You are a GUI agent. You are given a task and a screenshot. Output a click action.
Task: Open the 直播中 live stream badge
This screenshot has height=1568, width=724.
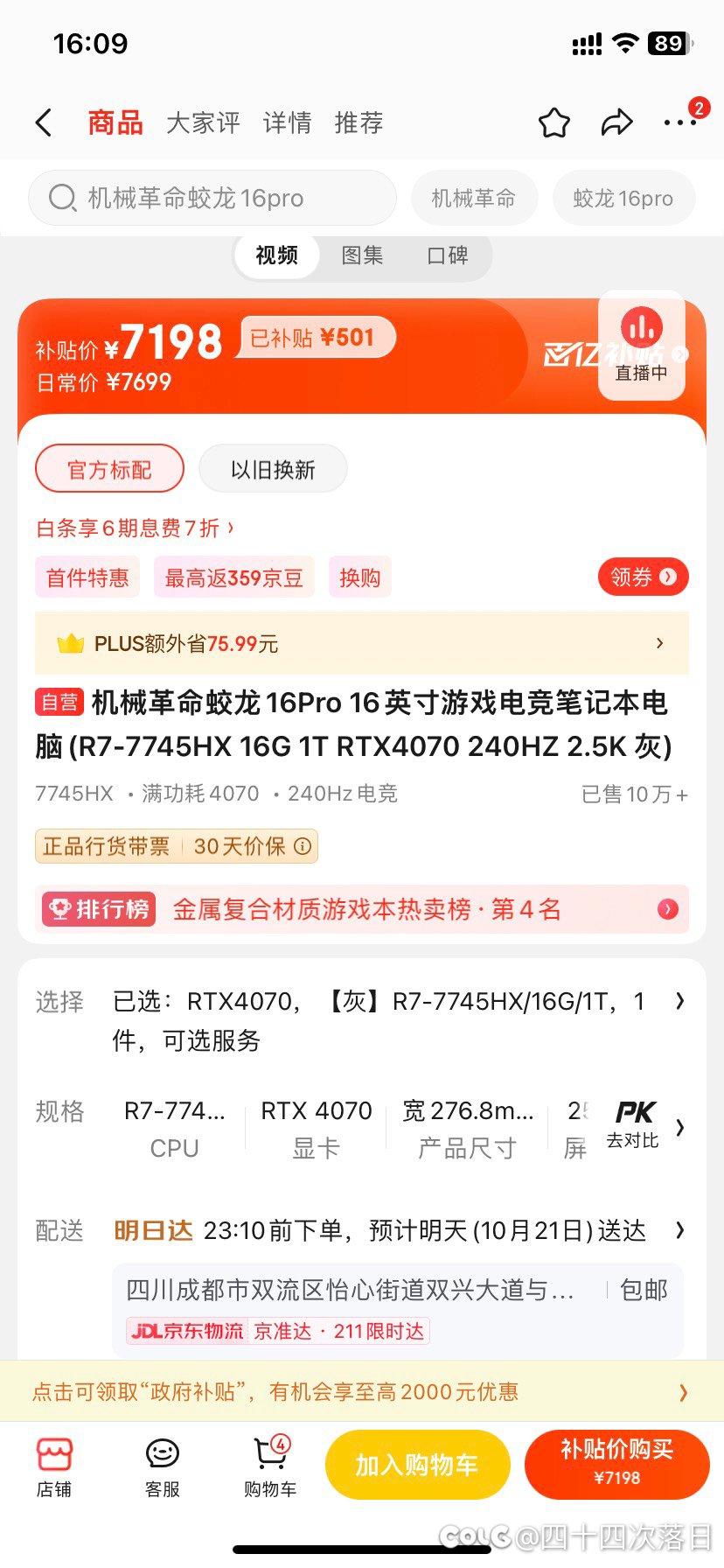click(x=641, y=345)
